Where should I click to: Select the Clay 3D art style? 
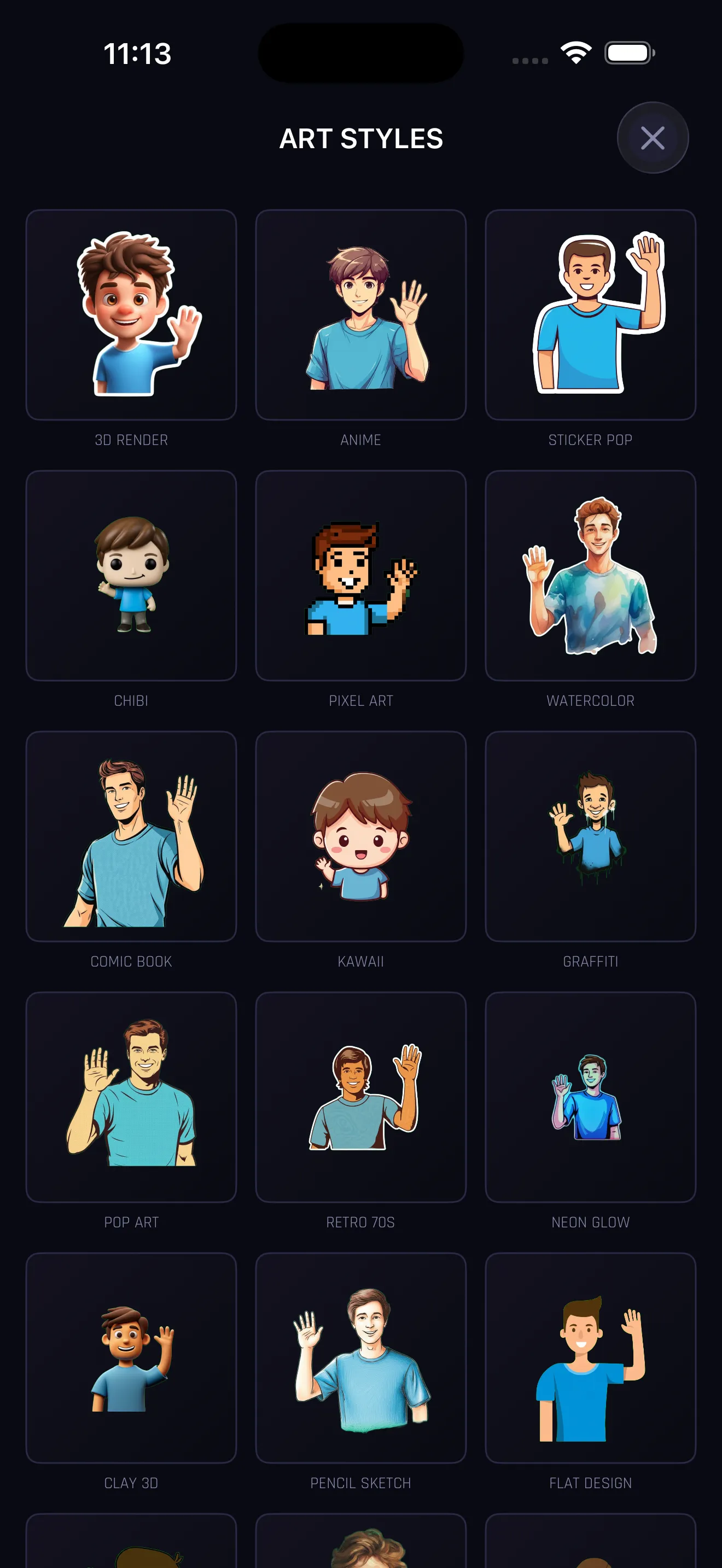point(131,1358)
